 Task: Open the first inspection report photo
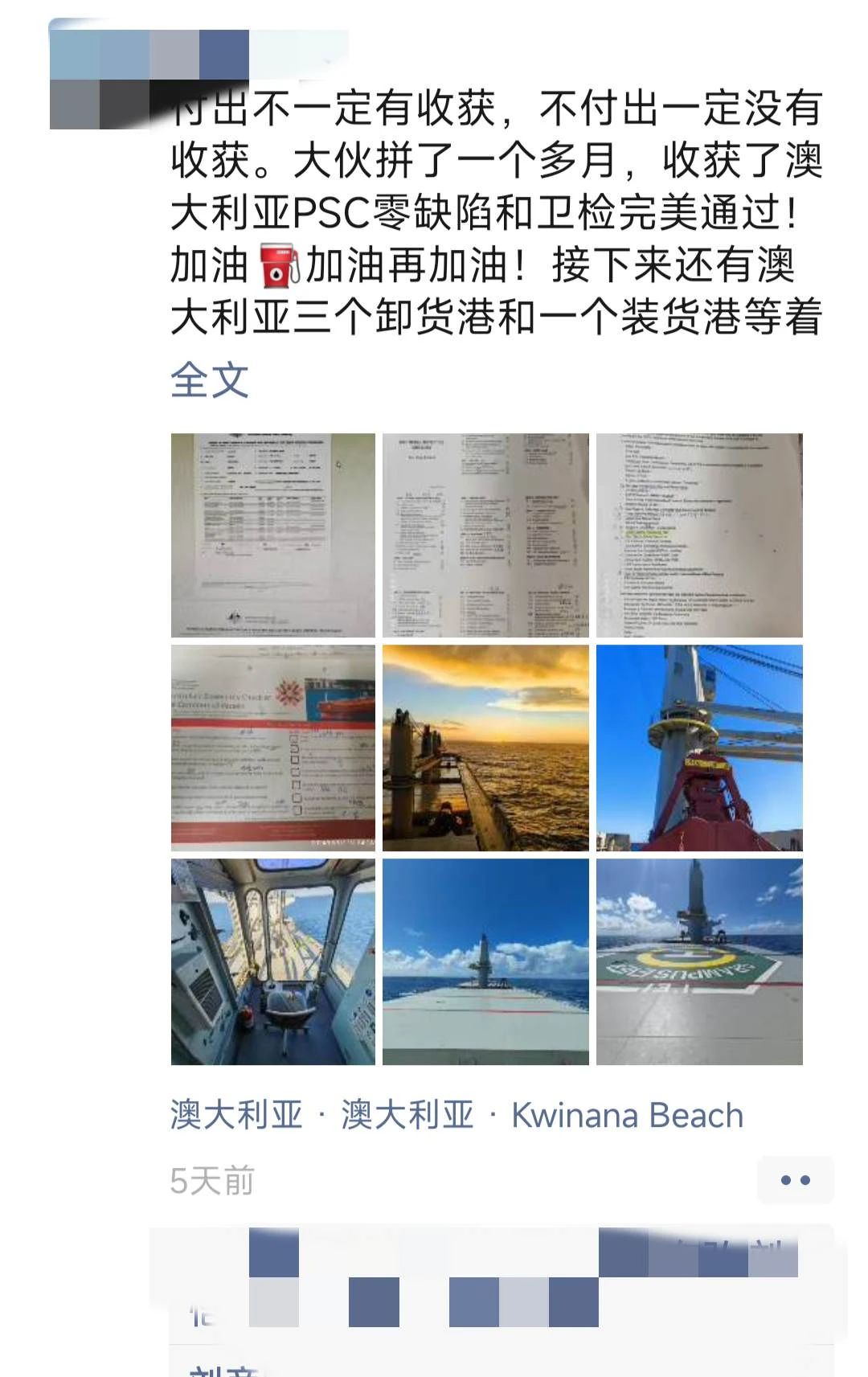273,535
